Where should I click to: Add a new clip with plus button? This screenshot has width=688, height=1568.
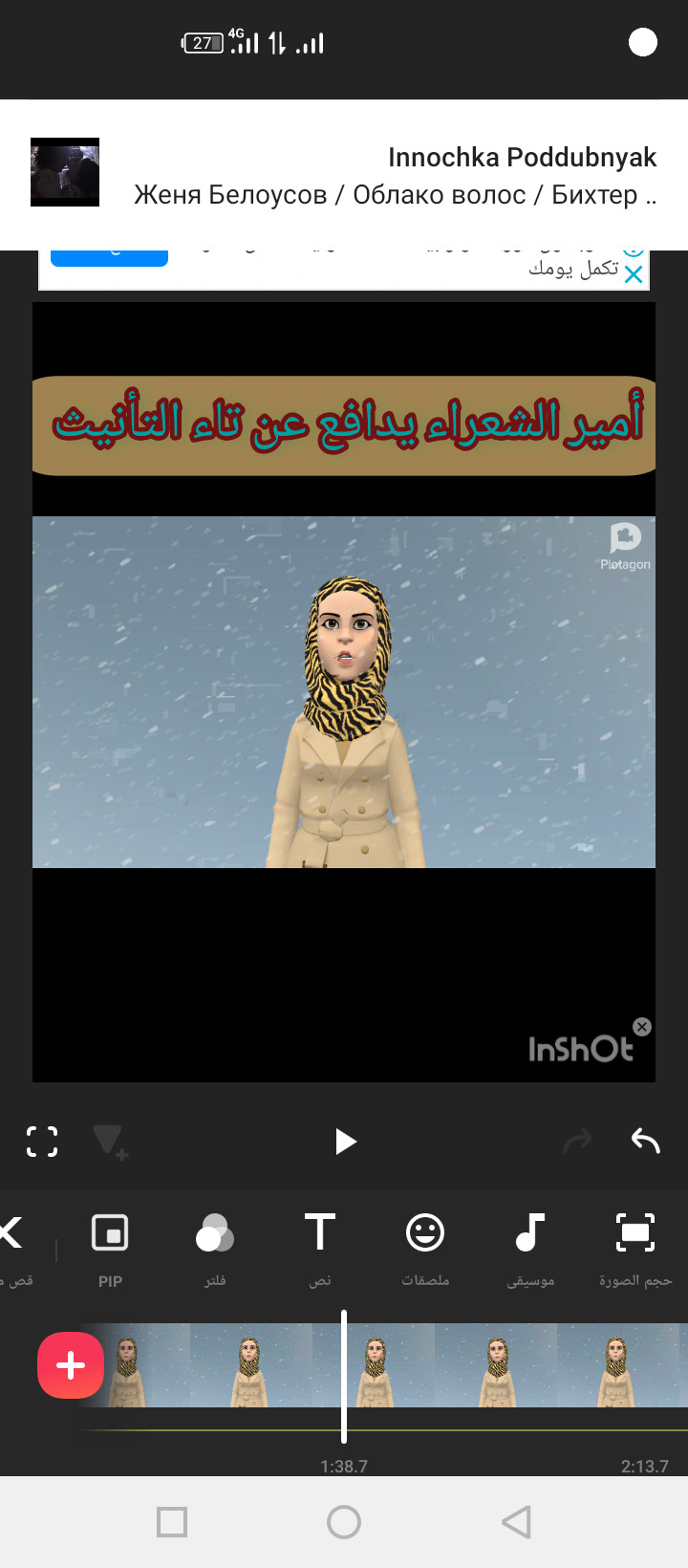71,1365
